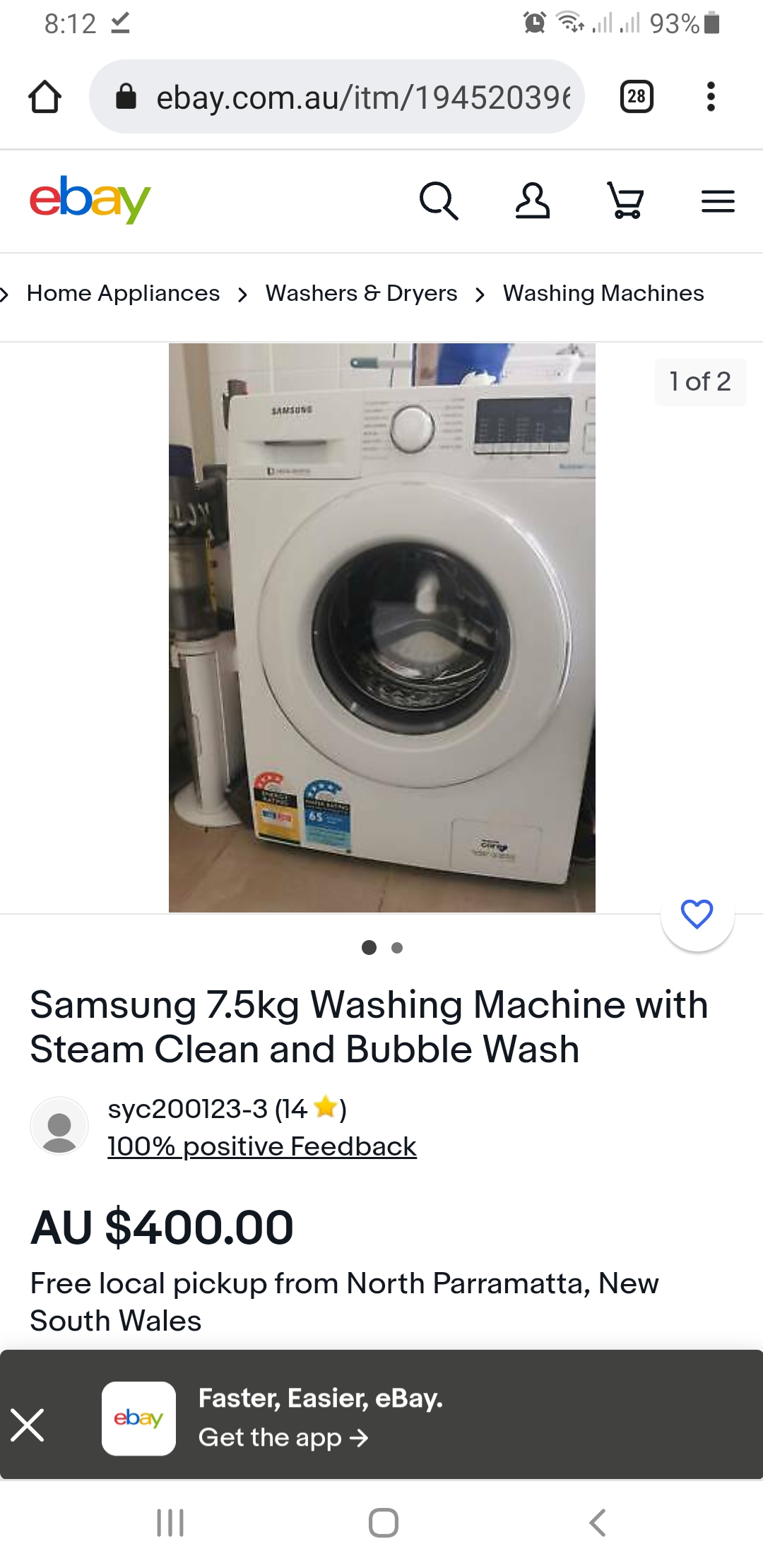Image resolution: width=763 pixels, height=1568 pixels.
Task: Open the Home Appliances breadcrumb
Action: (123, 293)
